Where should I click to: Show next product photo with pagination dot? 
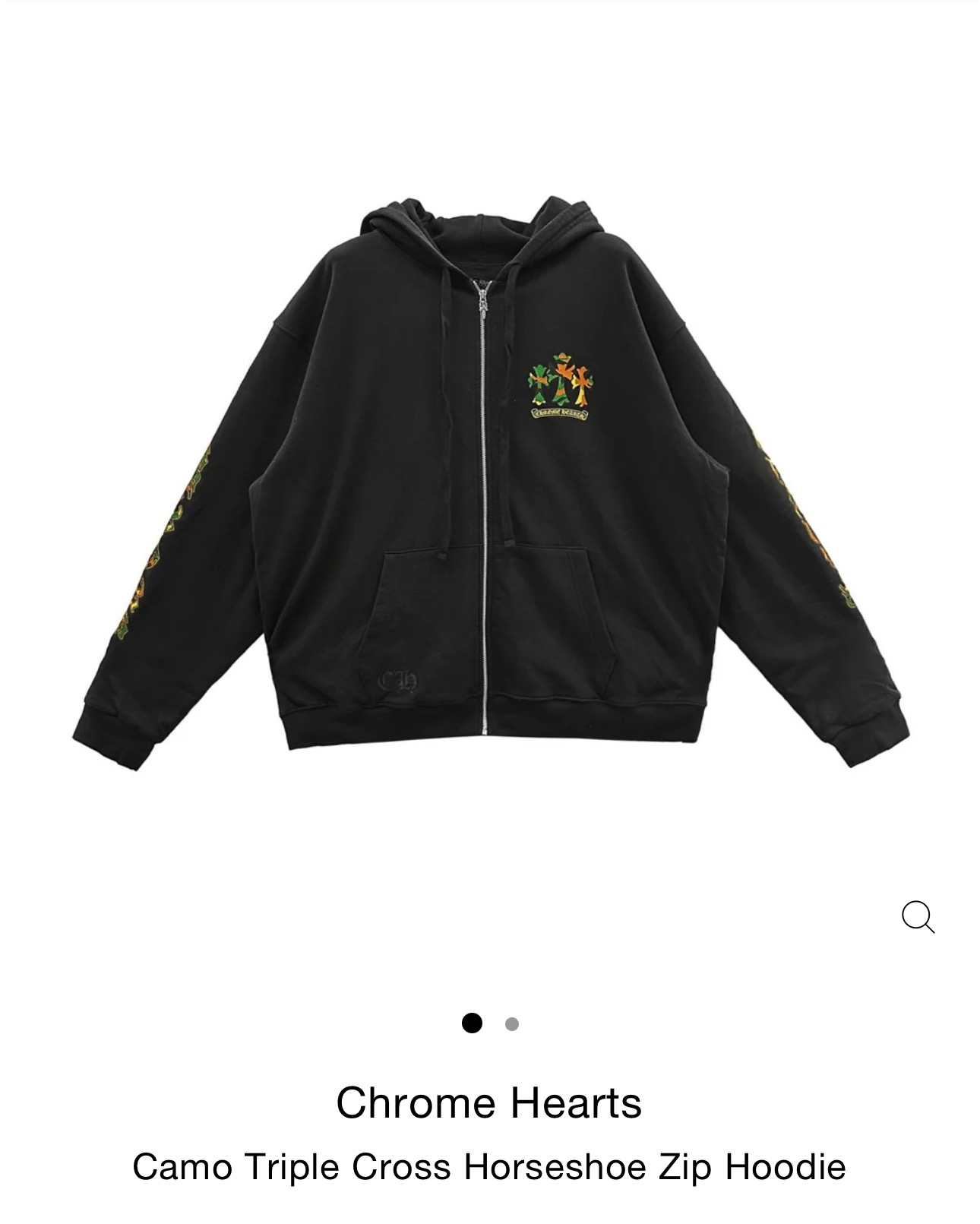[x=511, y=1023]
